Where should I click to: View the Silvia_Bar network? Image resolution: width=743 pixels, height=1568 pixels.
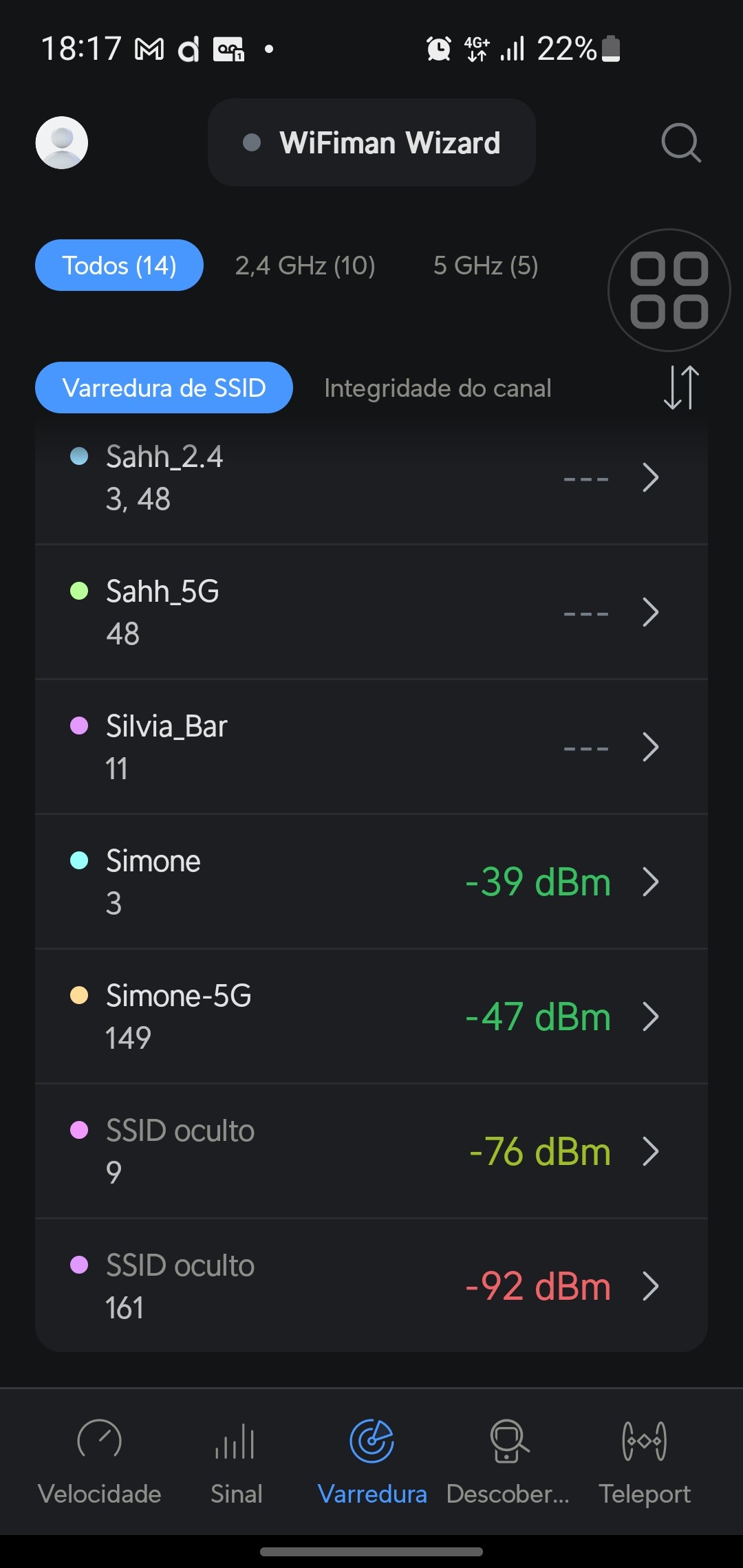point(371,747)
